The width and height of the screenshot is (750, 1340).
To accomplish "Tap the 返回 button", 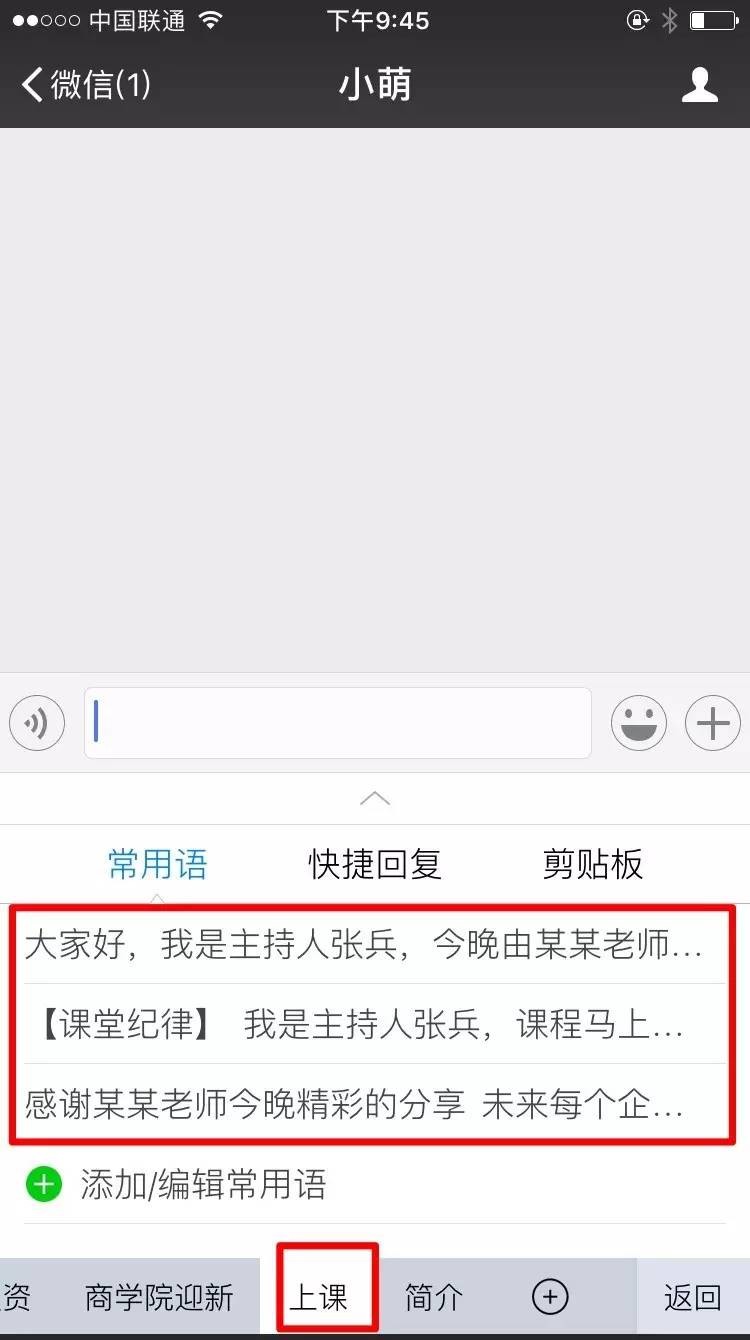I will 692,1298.
